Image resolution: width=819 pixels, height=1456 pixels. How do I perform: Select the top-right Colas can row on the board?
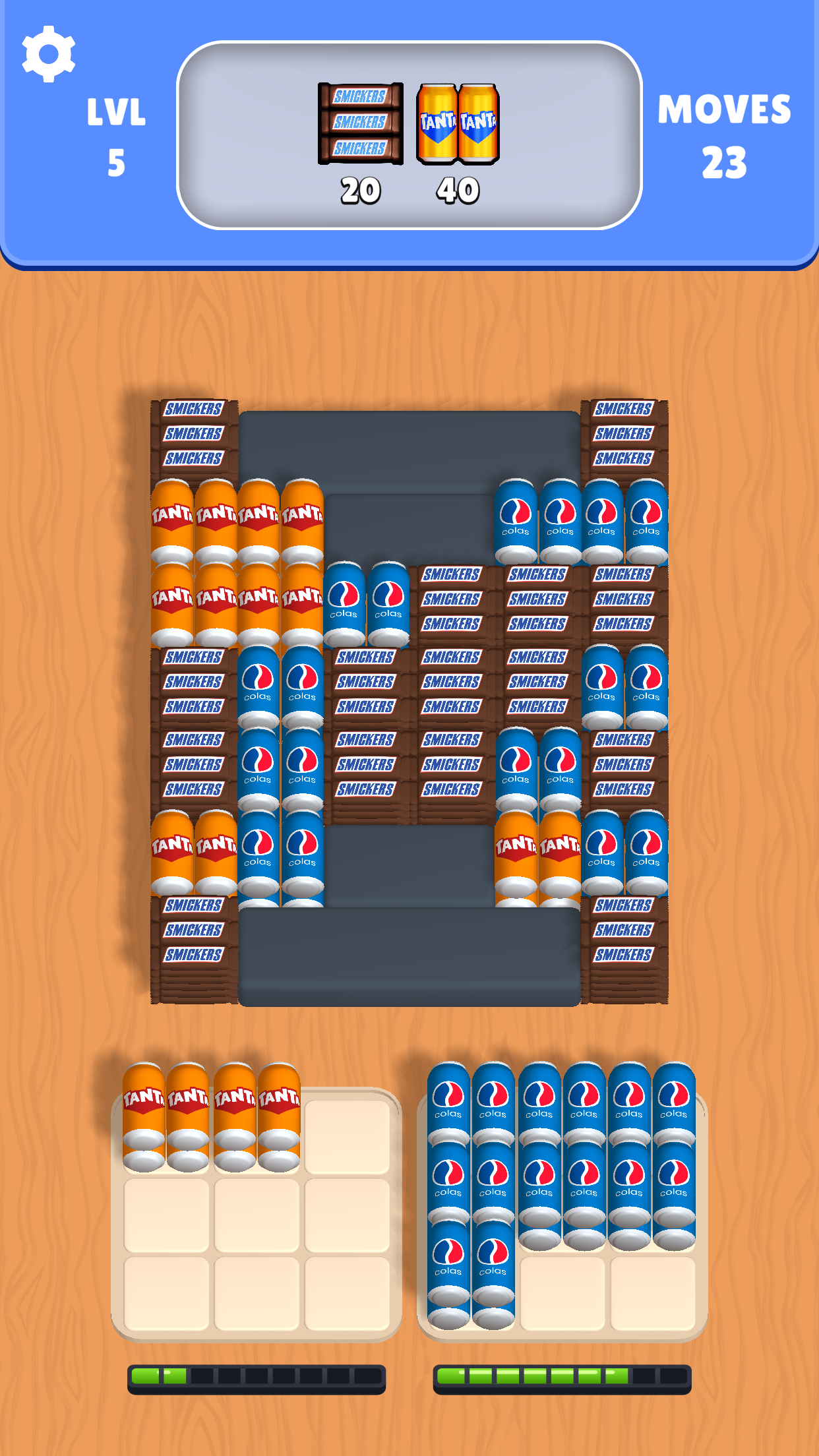(581, 522)
